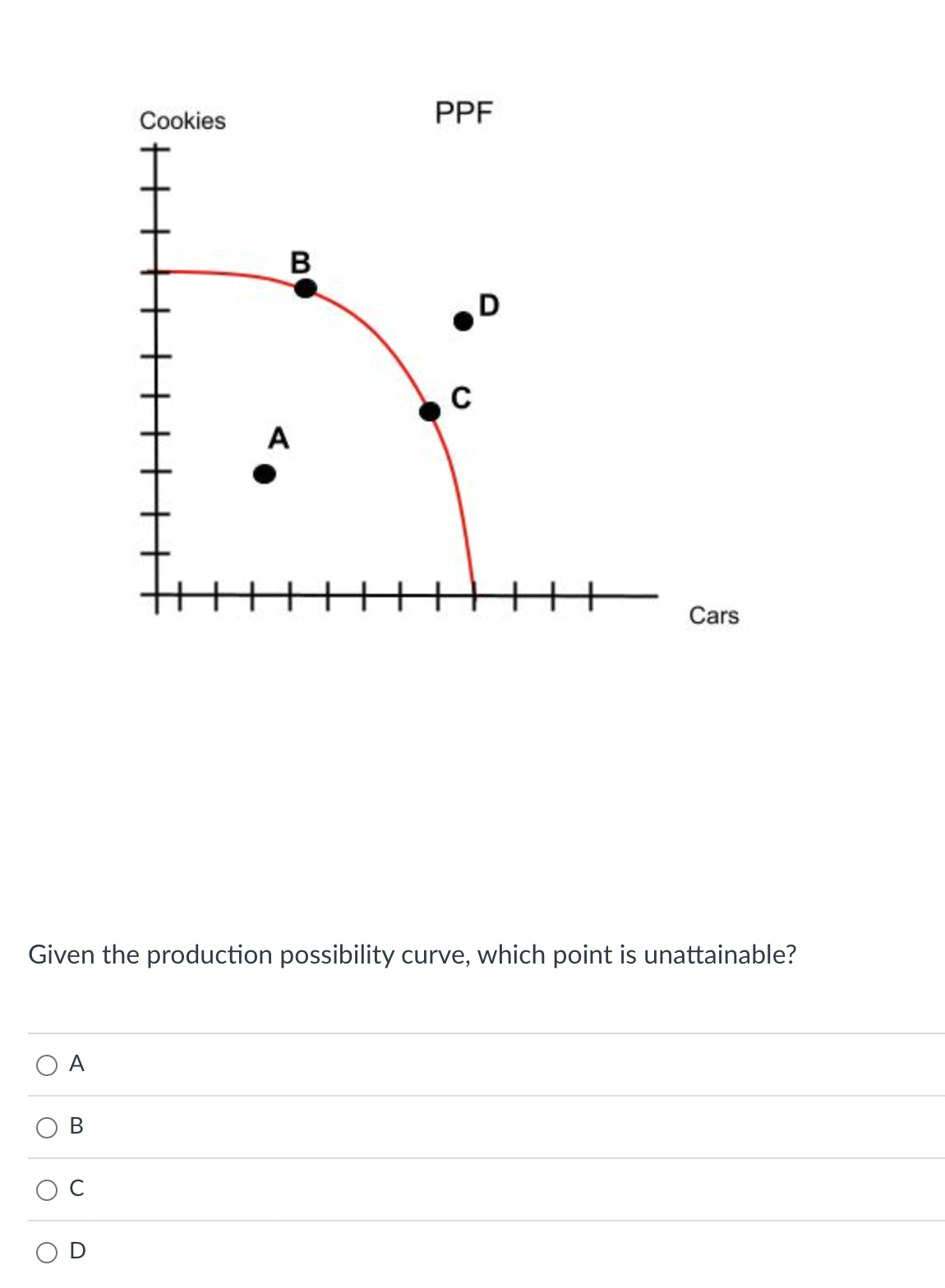Click point C on the curve

[430, 411]
